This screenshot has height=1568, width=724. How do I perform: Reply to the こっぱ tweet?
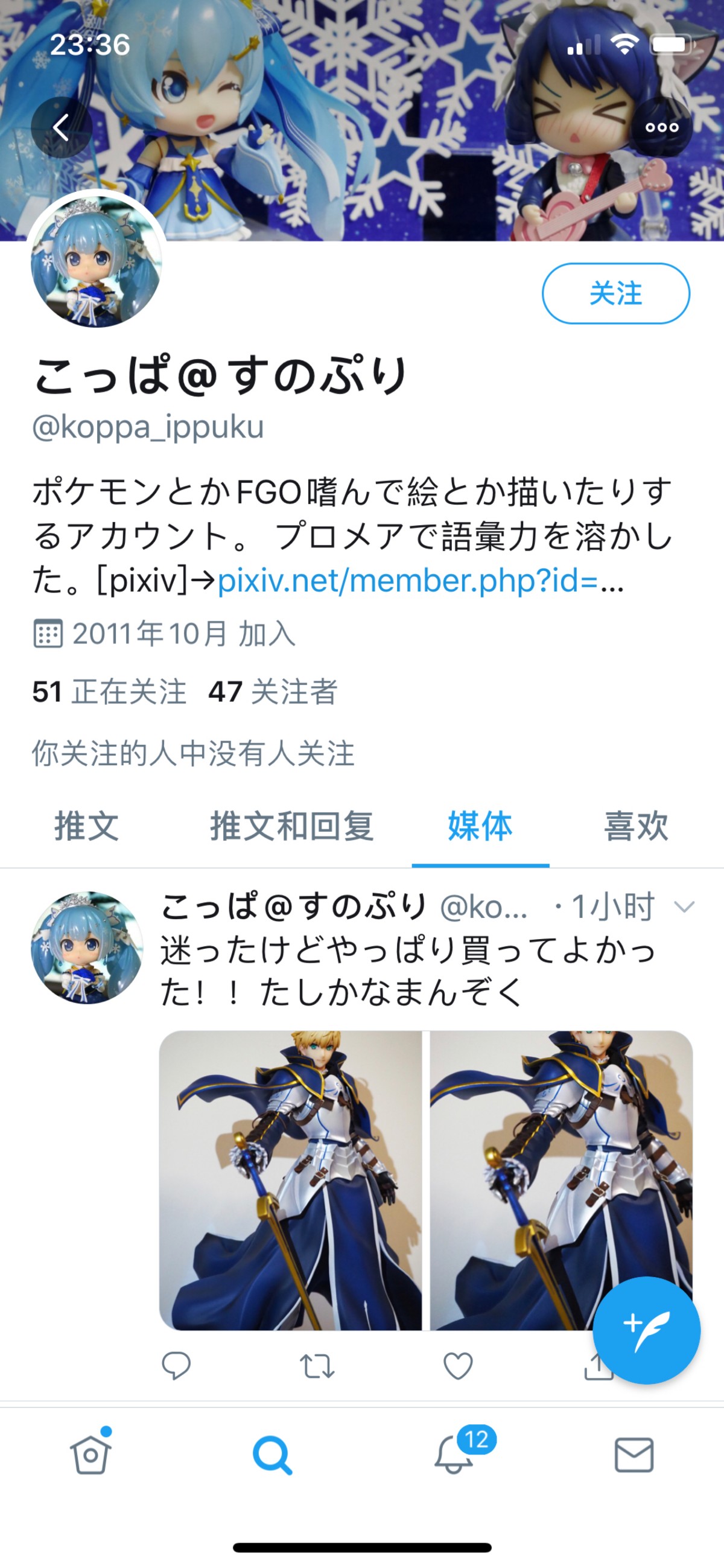(x=176, y=1365)
